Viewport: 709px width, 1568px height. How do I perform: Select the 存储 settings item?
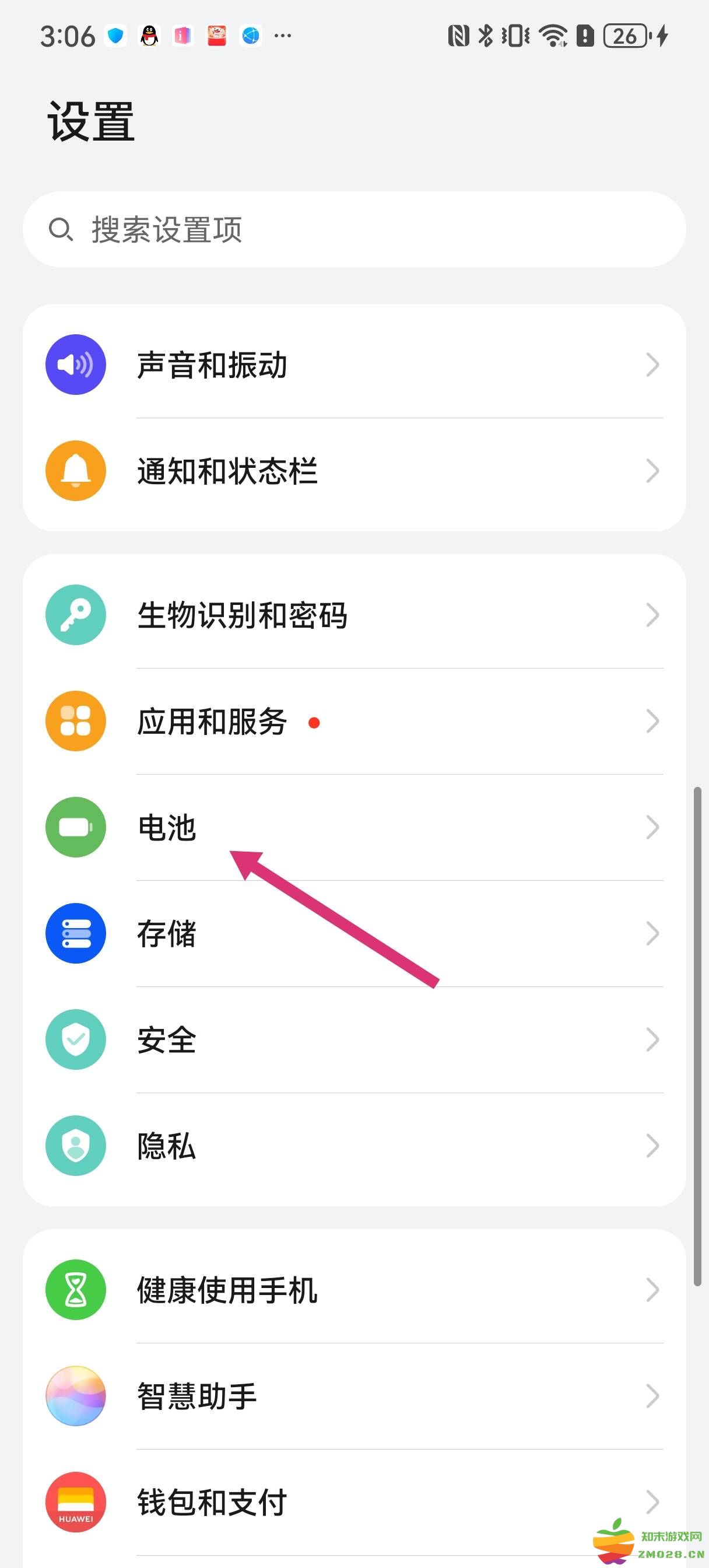[x=304, y=933]
